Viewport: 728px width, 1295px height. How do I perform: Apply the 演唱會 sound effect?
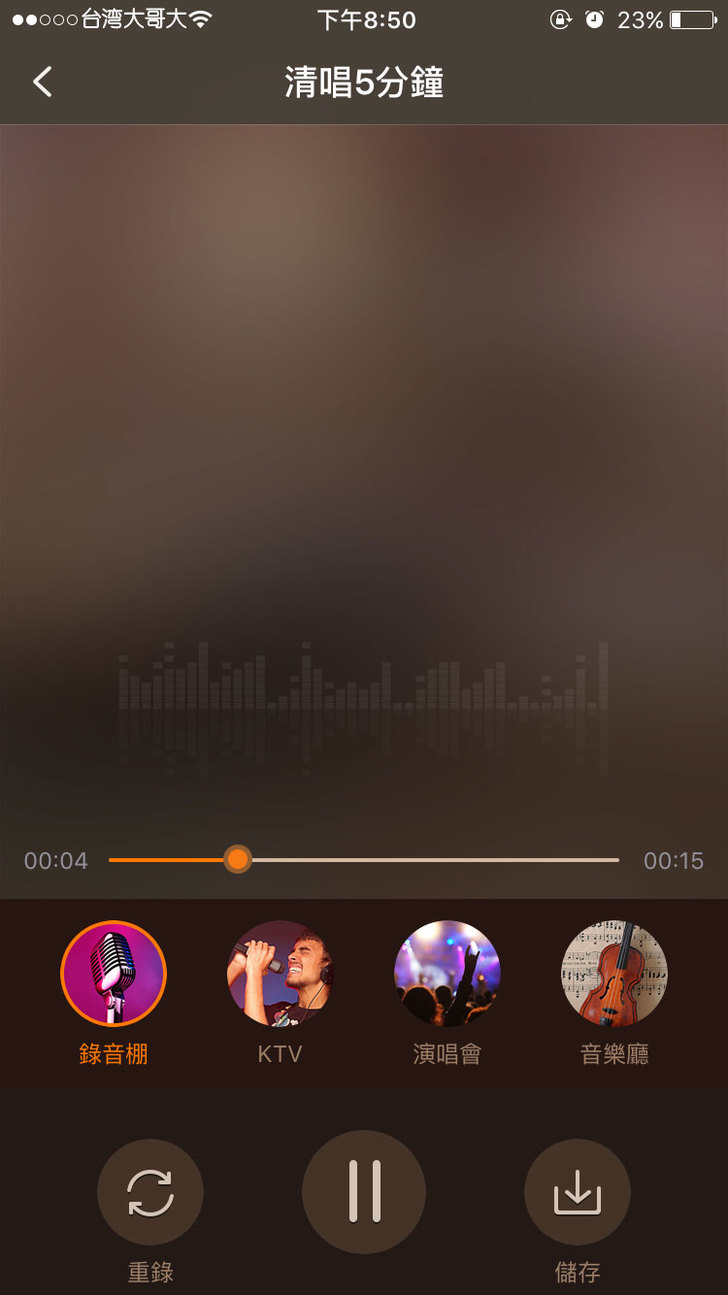(x=447, y=973)
